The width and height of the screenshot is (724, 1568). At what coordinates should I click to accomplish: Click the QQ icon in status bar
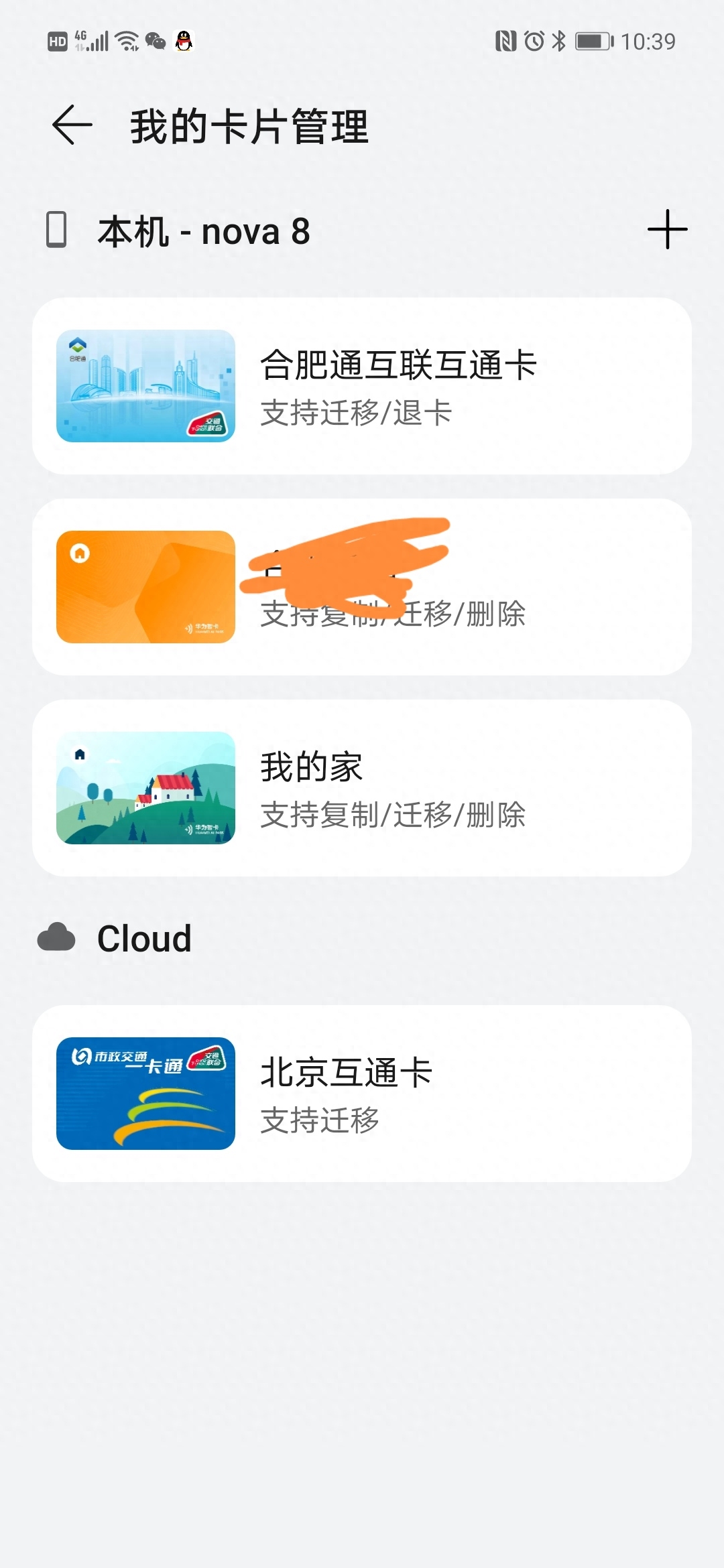pyautogui.click(x=182, y=42)
